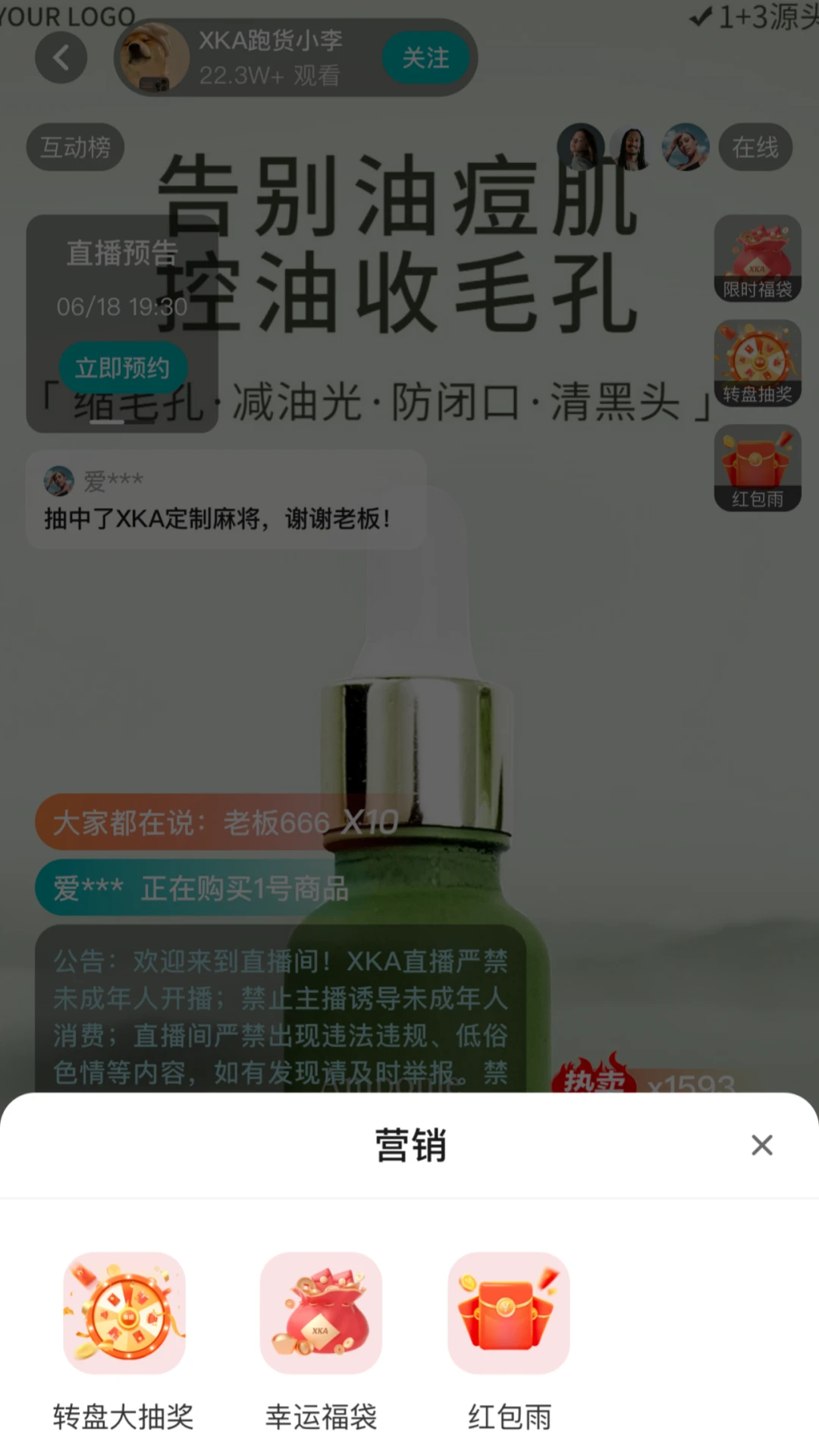The image size is (819, 1456).
Task: Open the 互动榜 interaction leaderboard
Action: tap(75, 147)
